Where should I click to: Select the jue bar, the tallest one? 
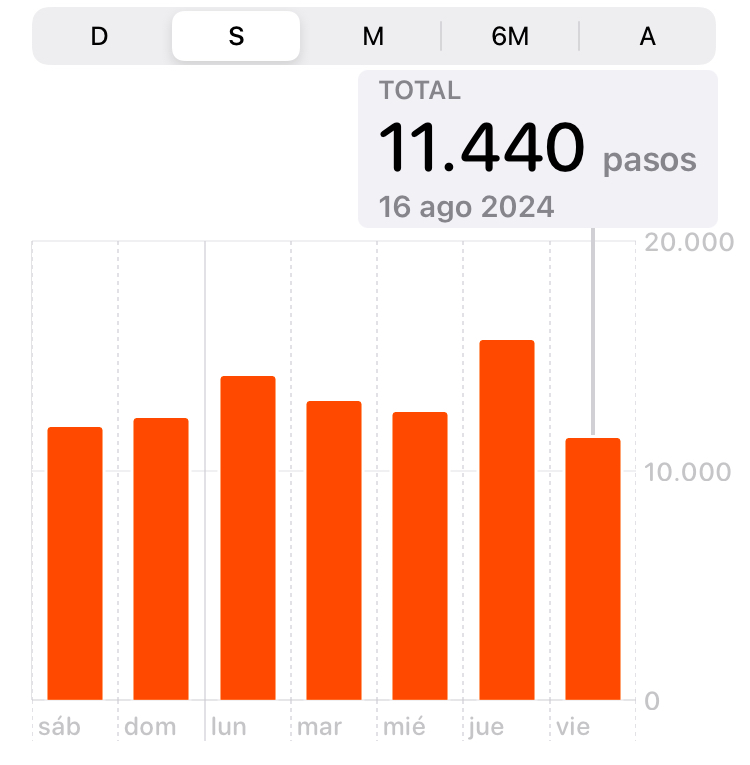pyautogui.click(x=507, y=520)
